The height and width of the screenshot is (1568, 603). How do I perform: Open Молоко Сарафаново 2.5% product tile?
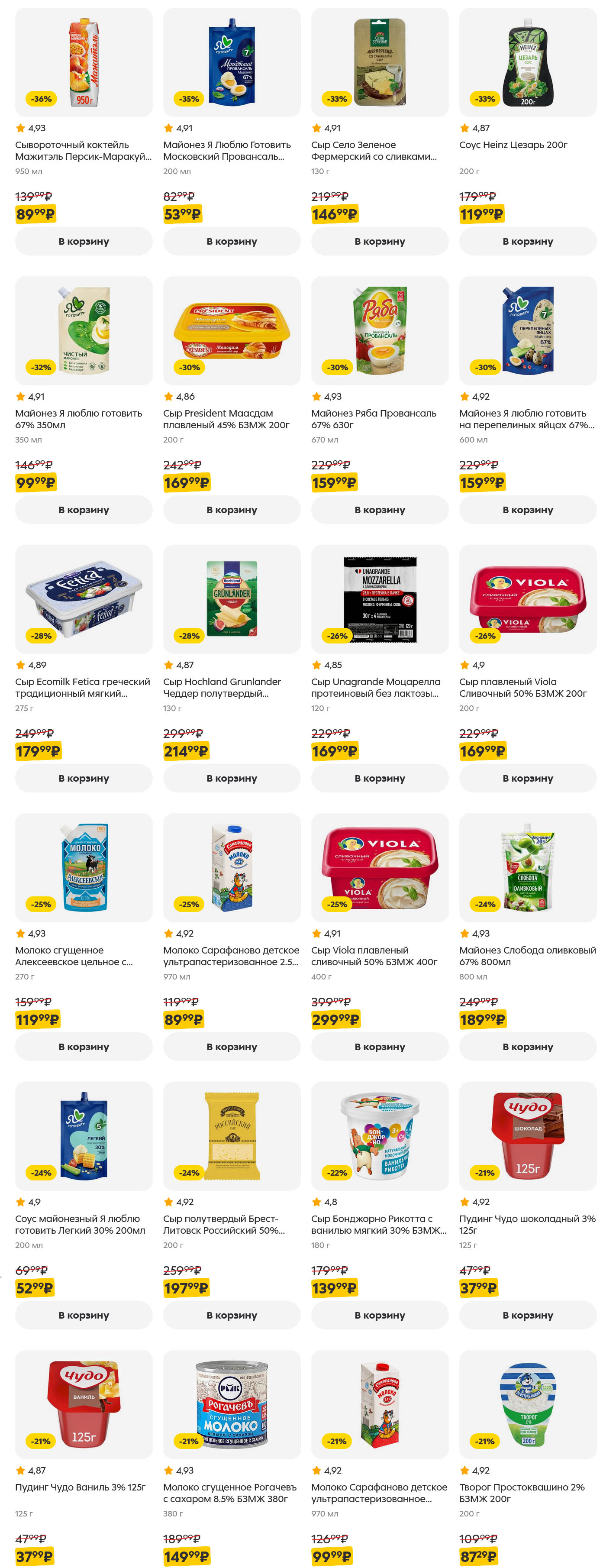pos(231,867)
